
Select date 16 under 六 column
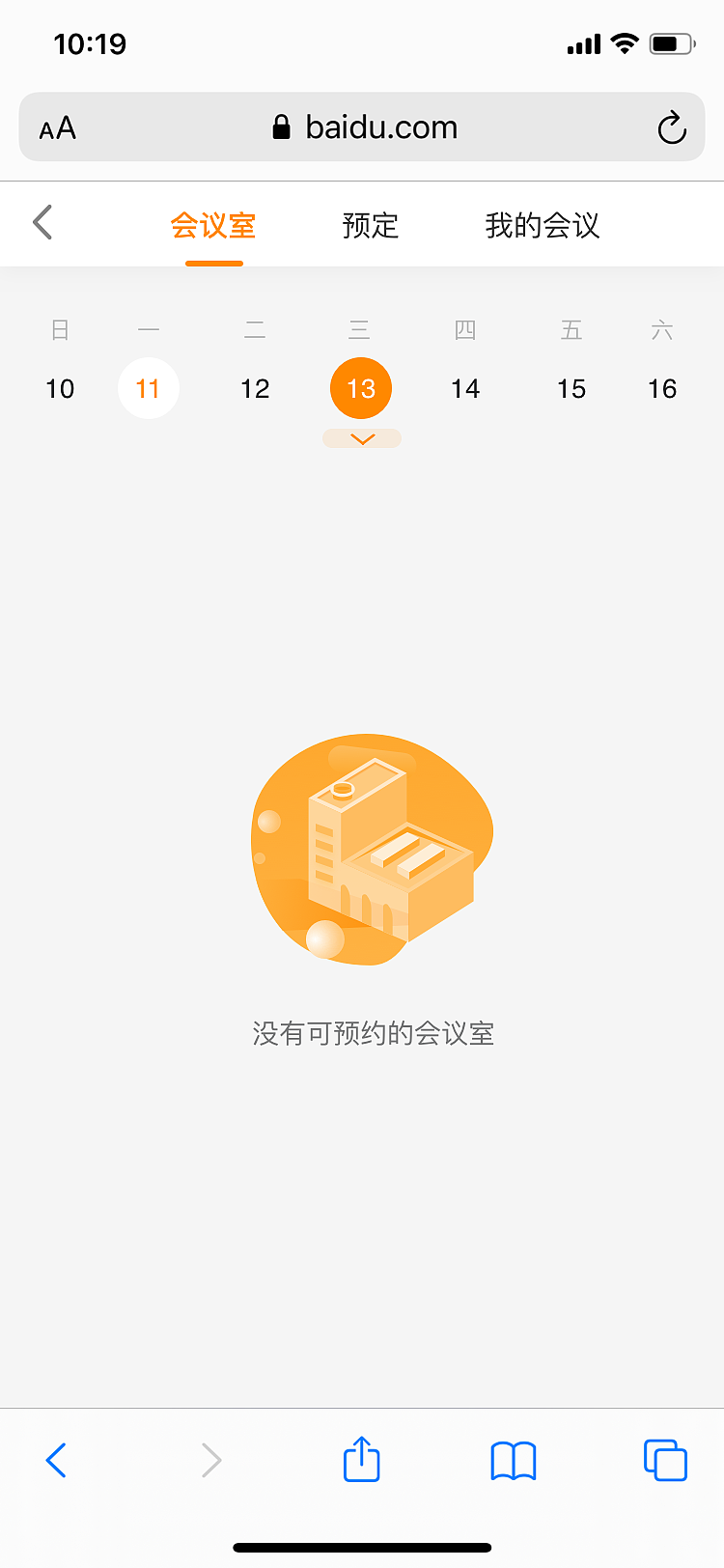[662, 388]
